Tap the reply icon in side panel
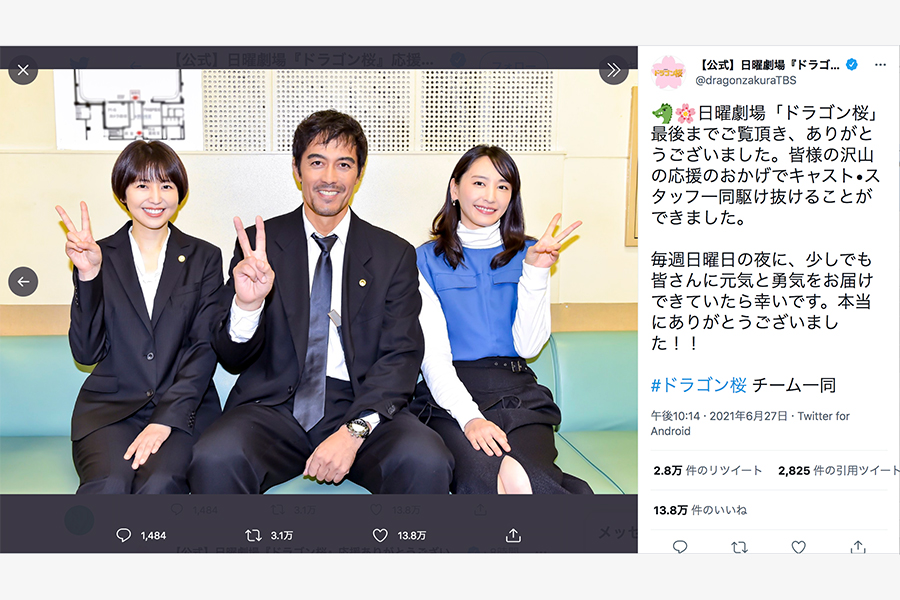The height and width of the screenshot is (600, 900). click(x=680, y=547)
